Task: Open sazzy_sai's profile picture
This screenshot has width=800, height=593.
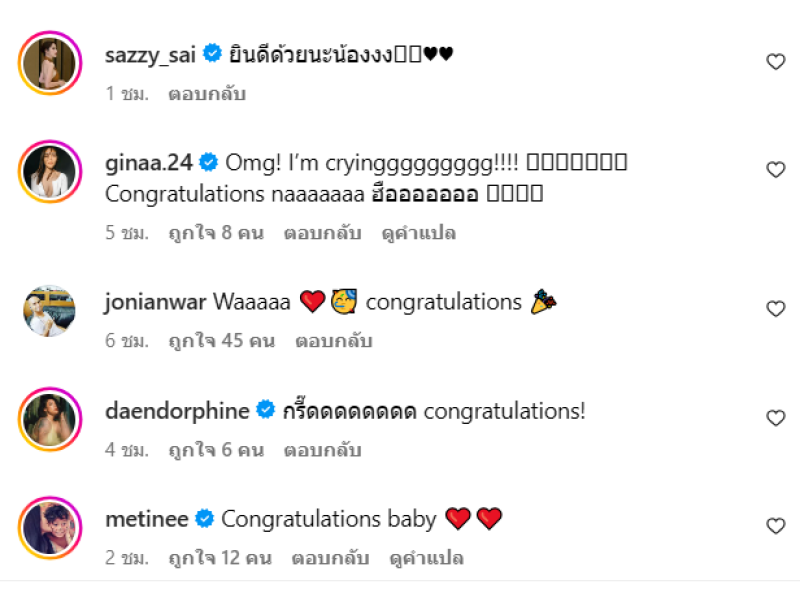Action: point(49,62)
